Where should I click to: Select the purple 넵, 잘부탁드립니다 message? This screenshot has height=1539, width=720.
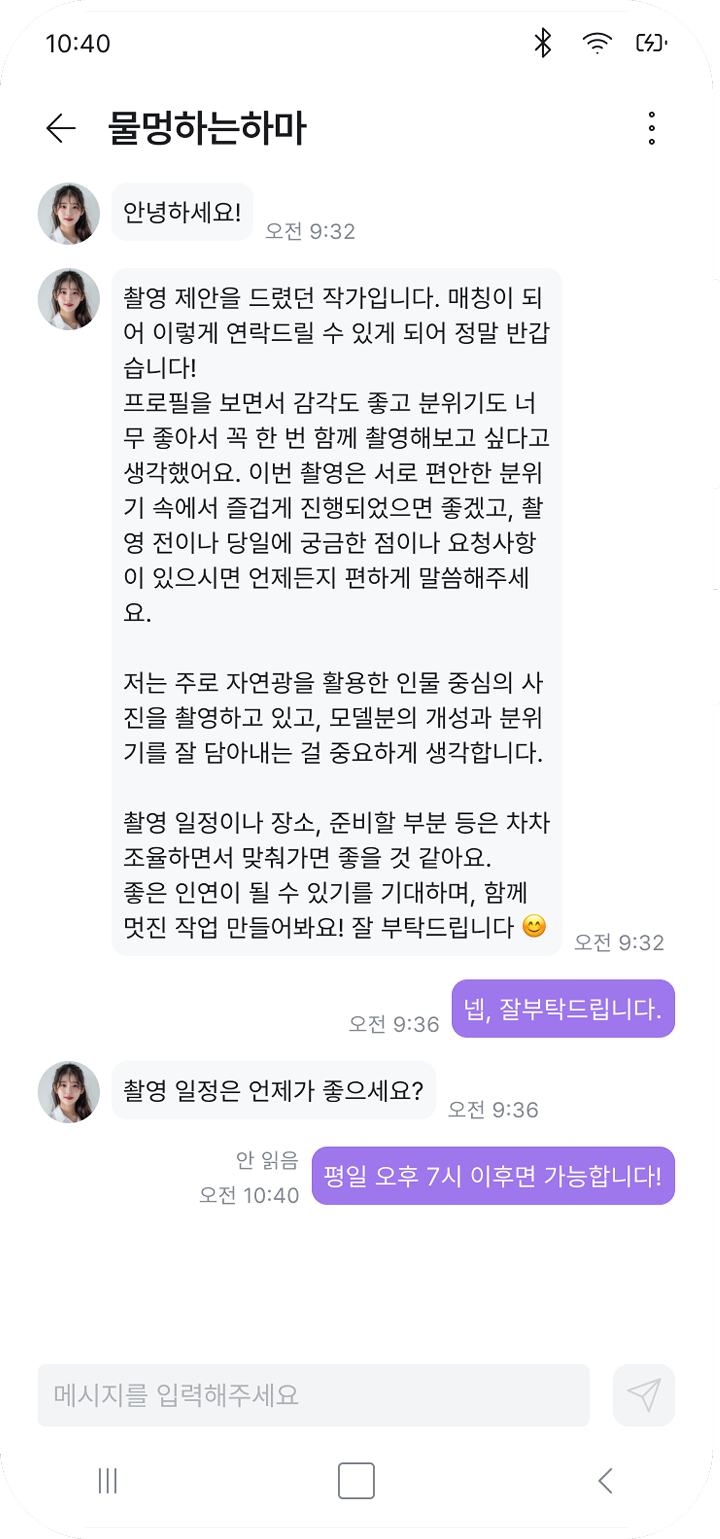pos(563,1009)
